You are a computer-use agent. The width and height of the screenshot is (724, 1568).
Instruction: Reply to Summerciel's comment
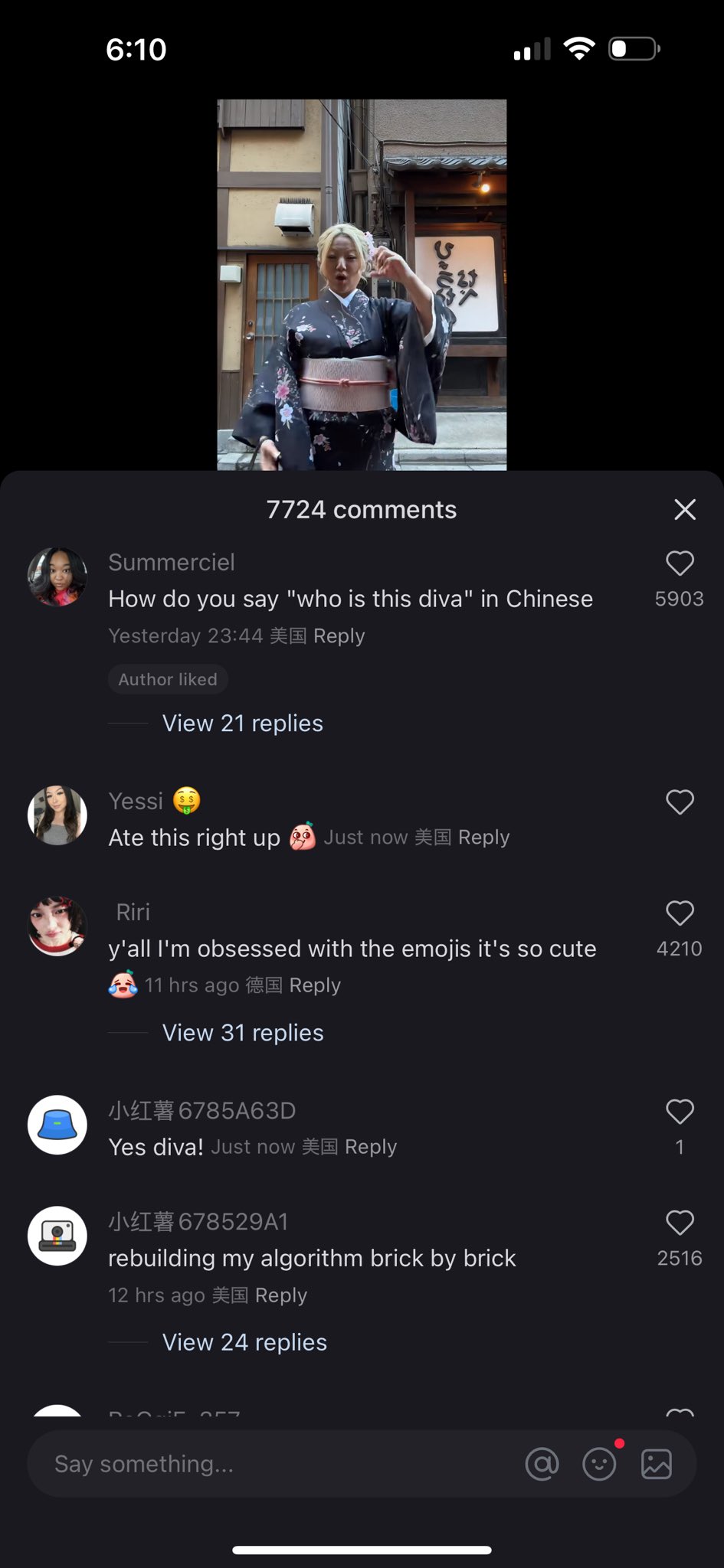point(339,635)
